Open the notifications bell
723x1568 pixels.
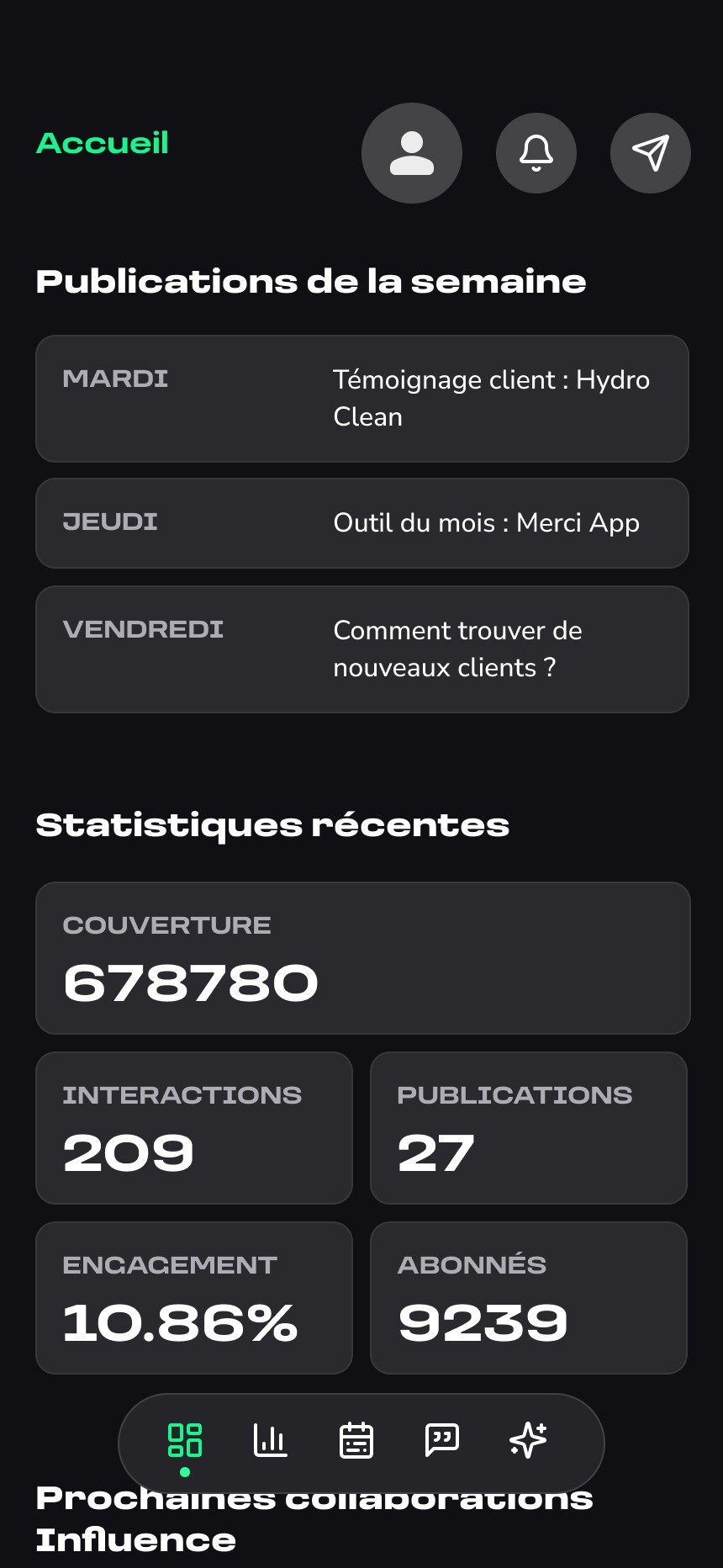536,153
